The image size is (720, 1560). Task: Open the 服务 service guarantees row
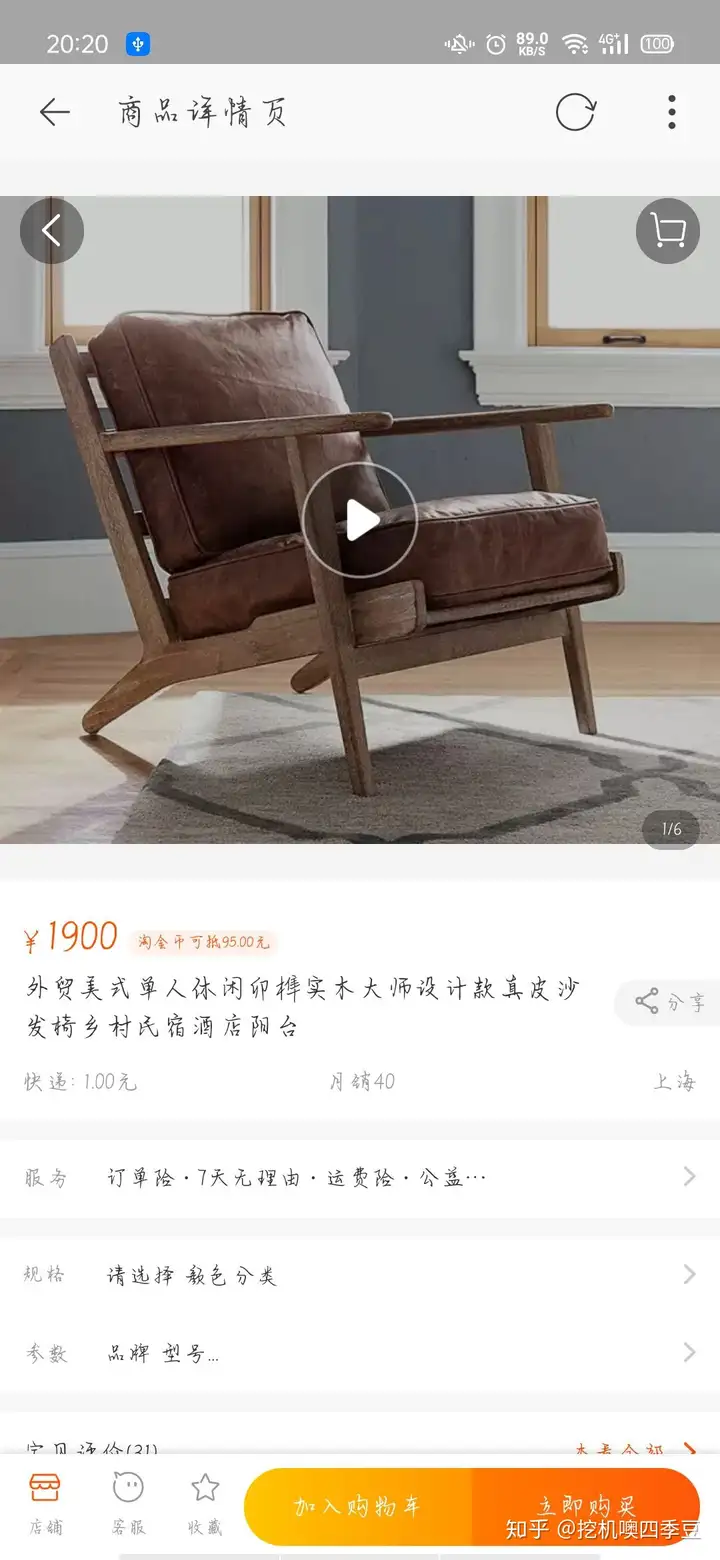360,1177
